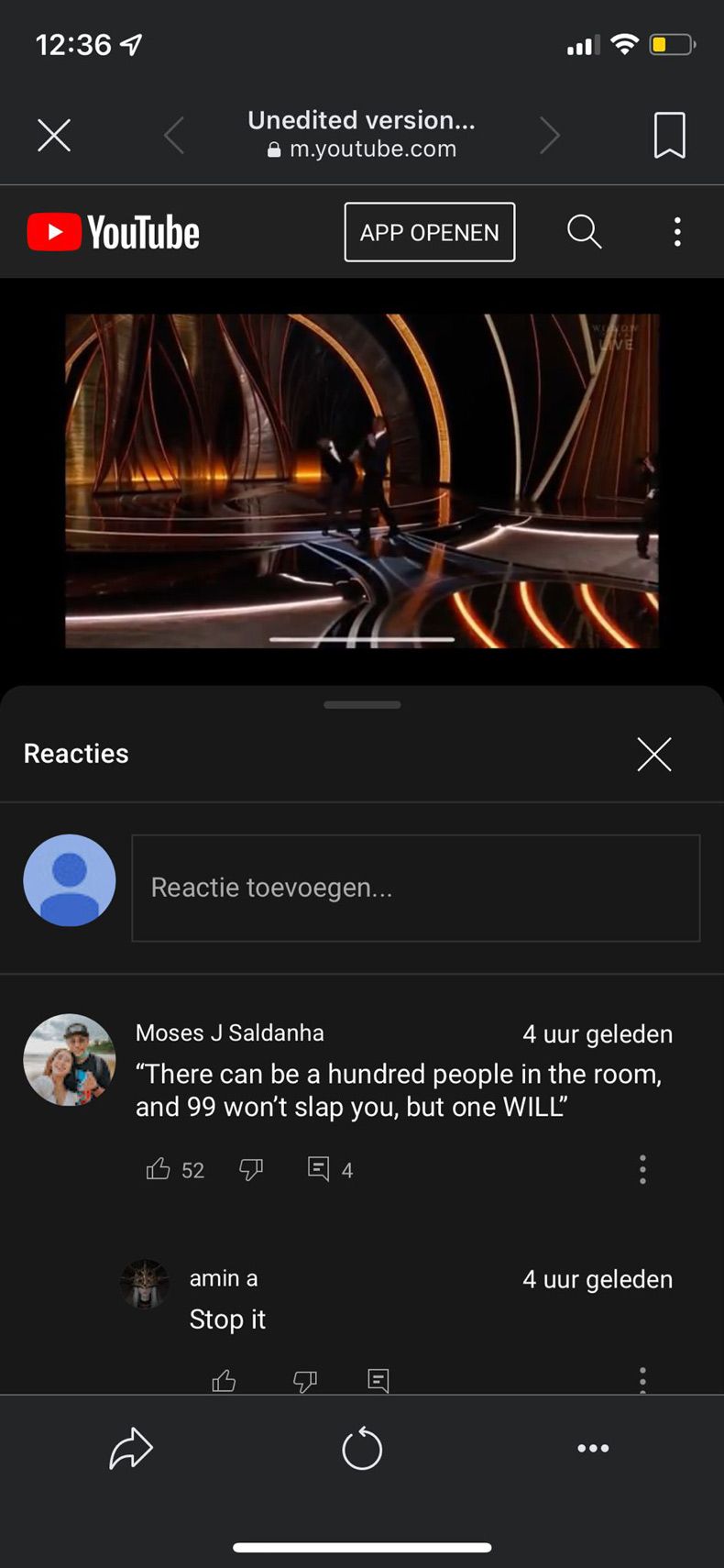Expand the Reacties sheet using its drag handle
This screenshot has height=1568, width=724.
click(362, 704)
